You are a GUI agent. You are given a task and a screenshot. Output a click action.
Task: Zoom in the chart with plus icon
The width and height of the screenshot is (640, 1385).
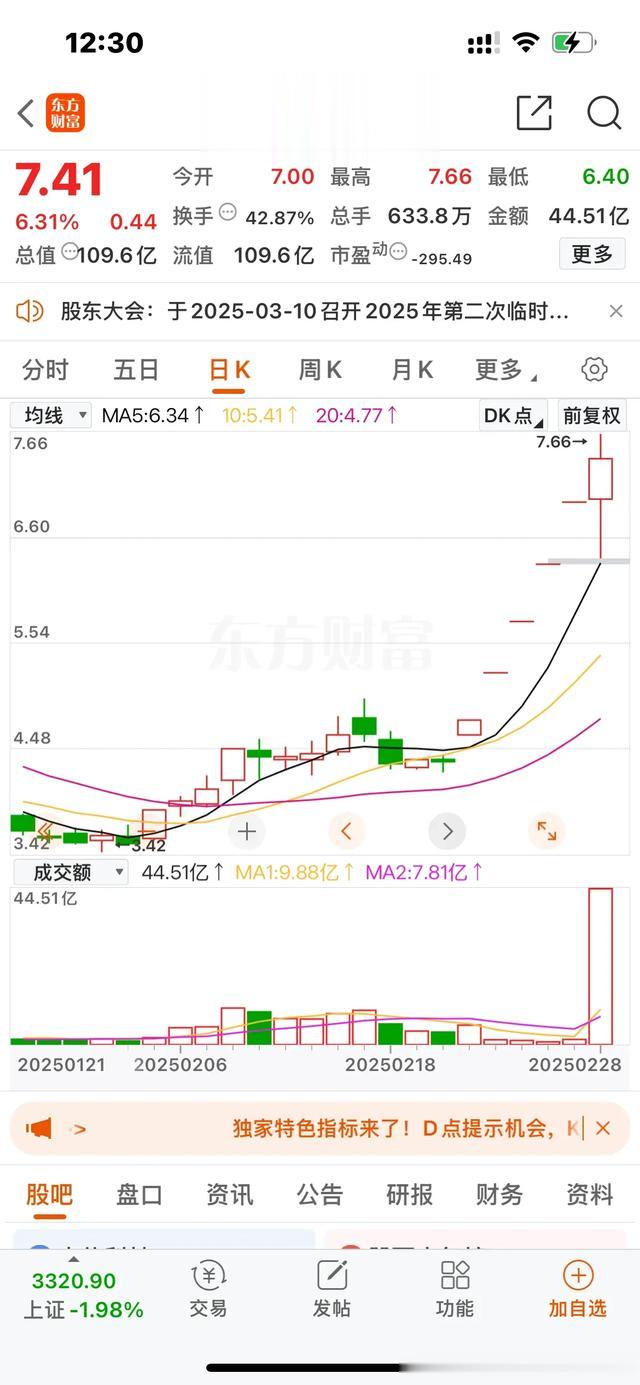[x=247, y=831]
